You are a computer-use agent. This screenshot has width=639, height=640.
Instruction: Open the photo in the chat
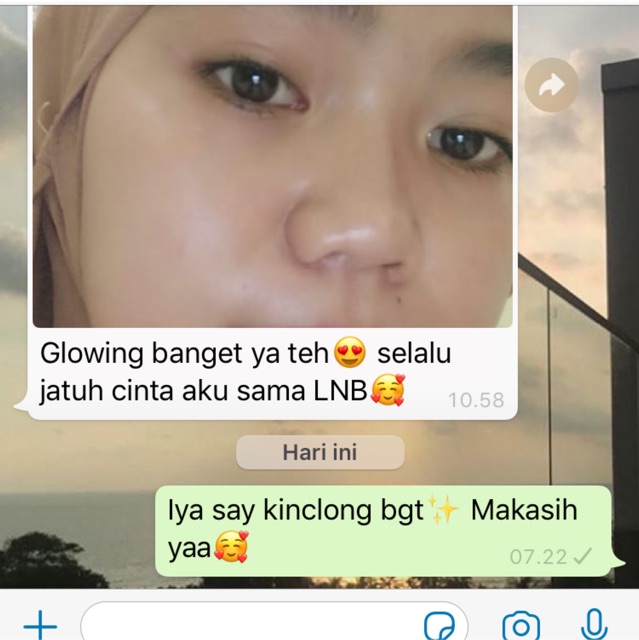(272, 165)
